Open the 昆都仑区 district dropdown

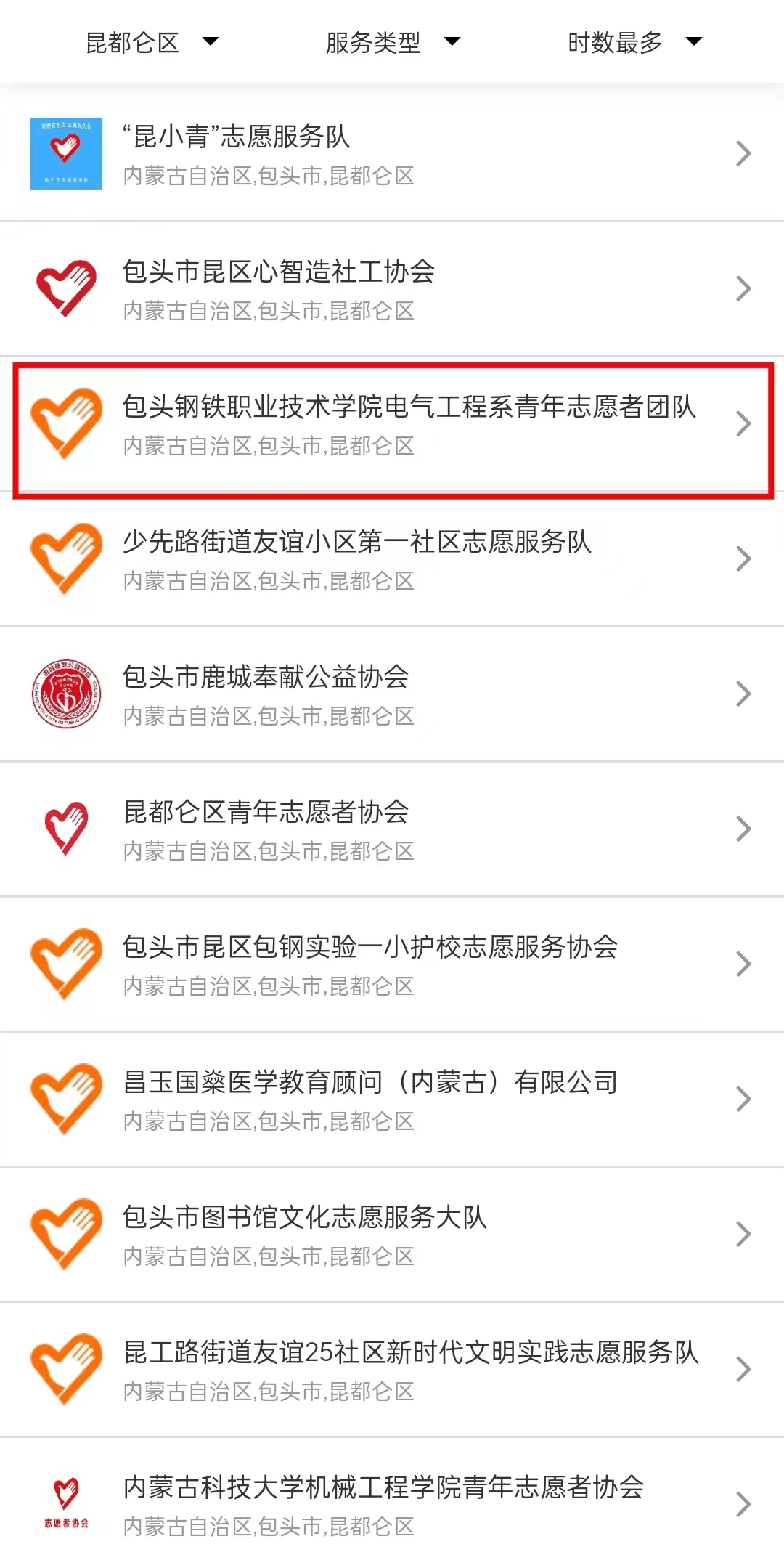coord(151,42)
